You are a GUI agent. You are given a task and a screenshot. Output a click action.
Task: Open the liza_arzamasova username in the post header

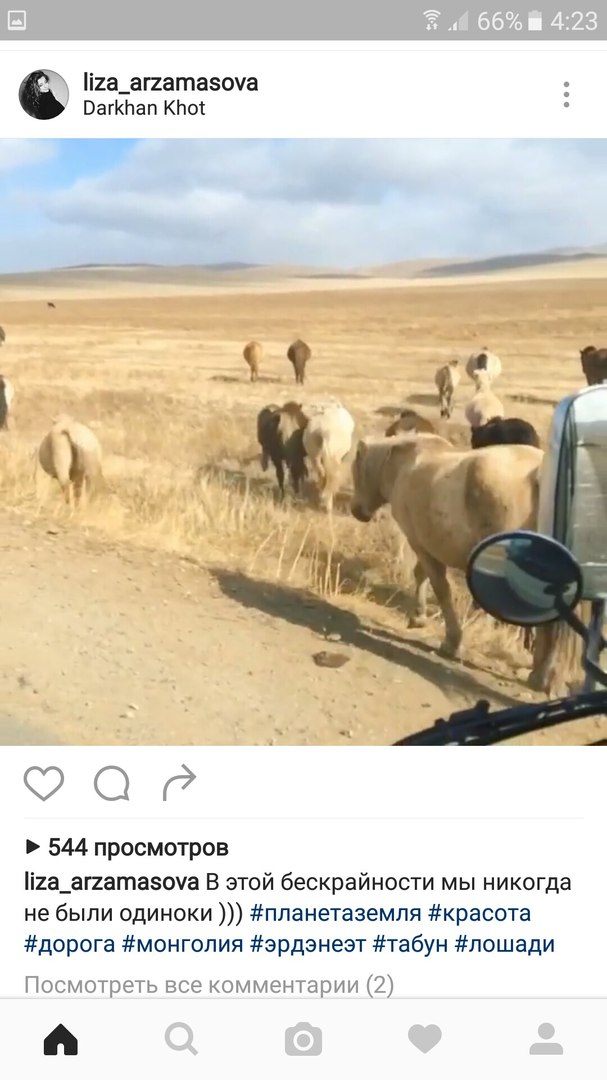click(170, 83)
